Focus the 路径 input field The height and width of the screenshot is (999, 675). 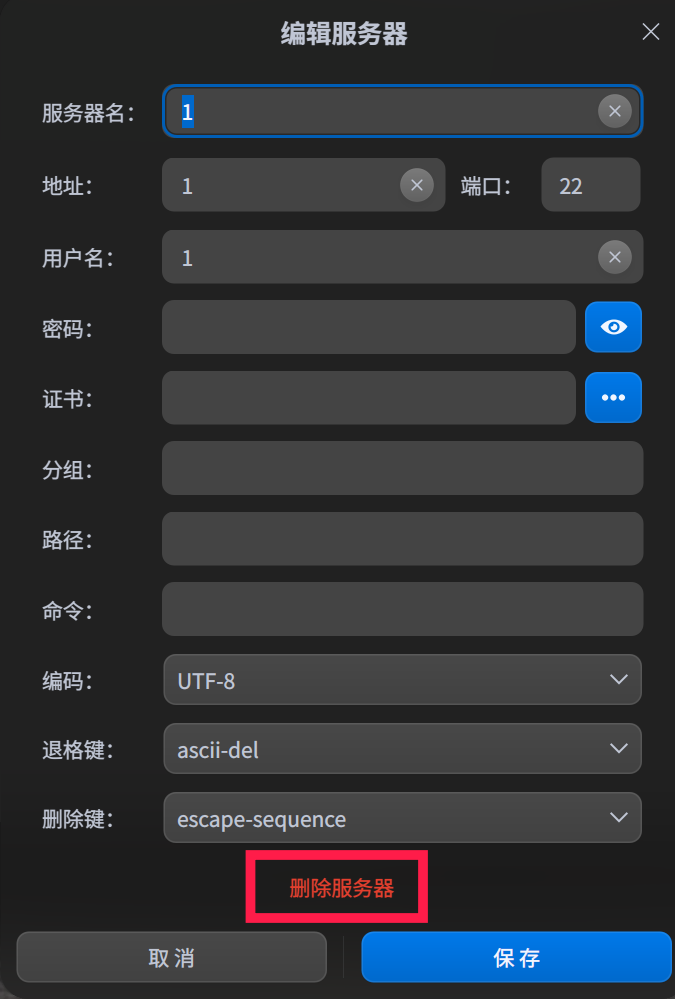click(402, 539)
